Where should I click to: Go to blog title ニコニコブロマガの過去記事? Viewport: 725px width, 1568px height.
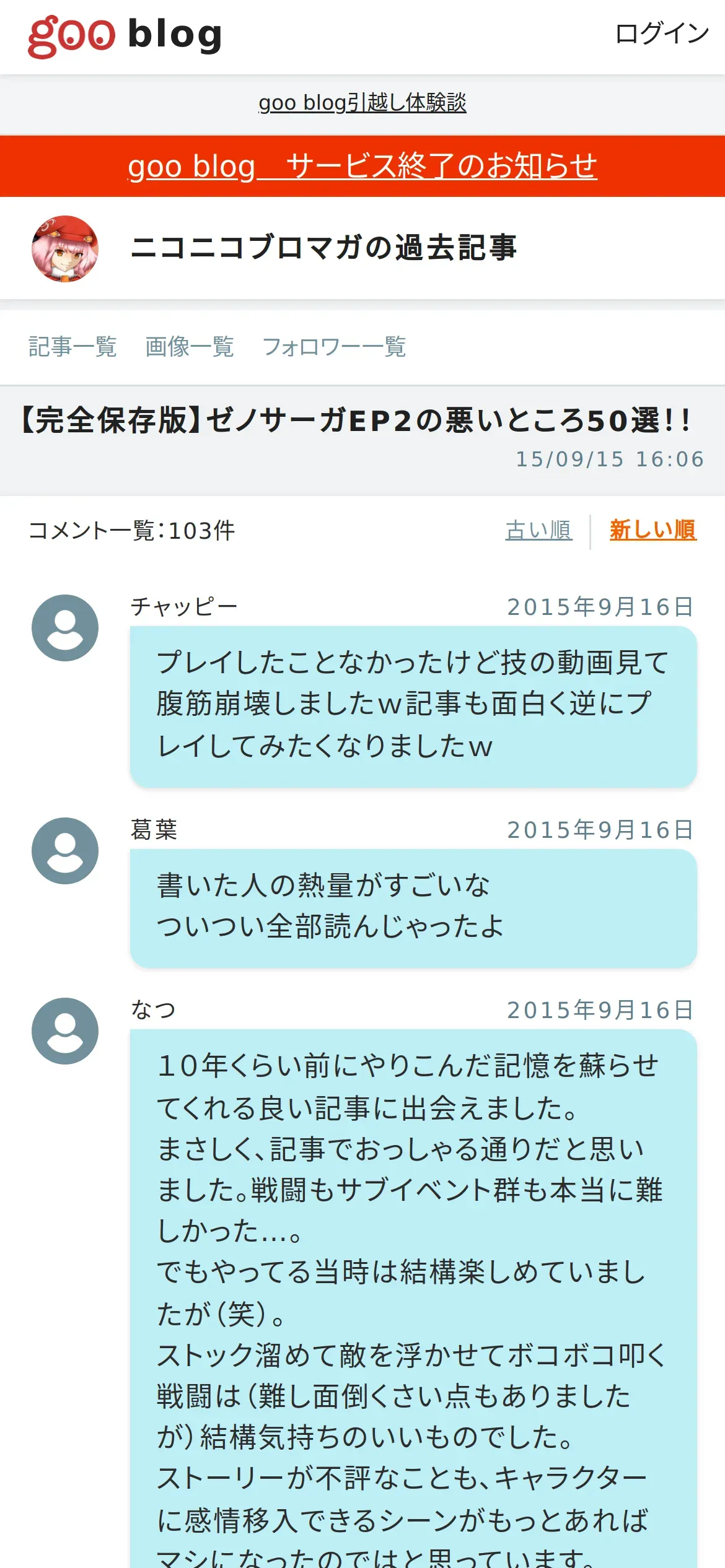[x=323, y=248]
